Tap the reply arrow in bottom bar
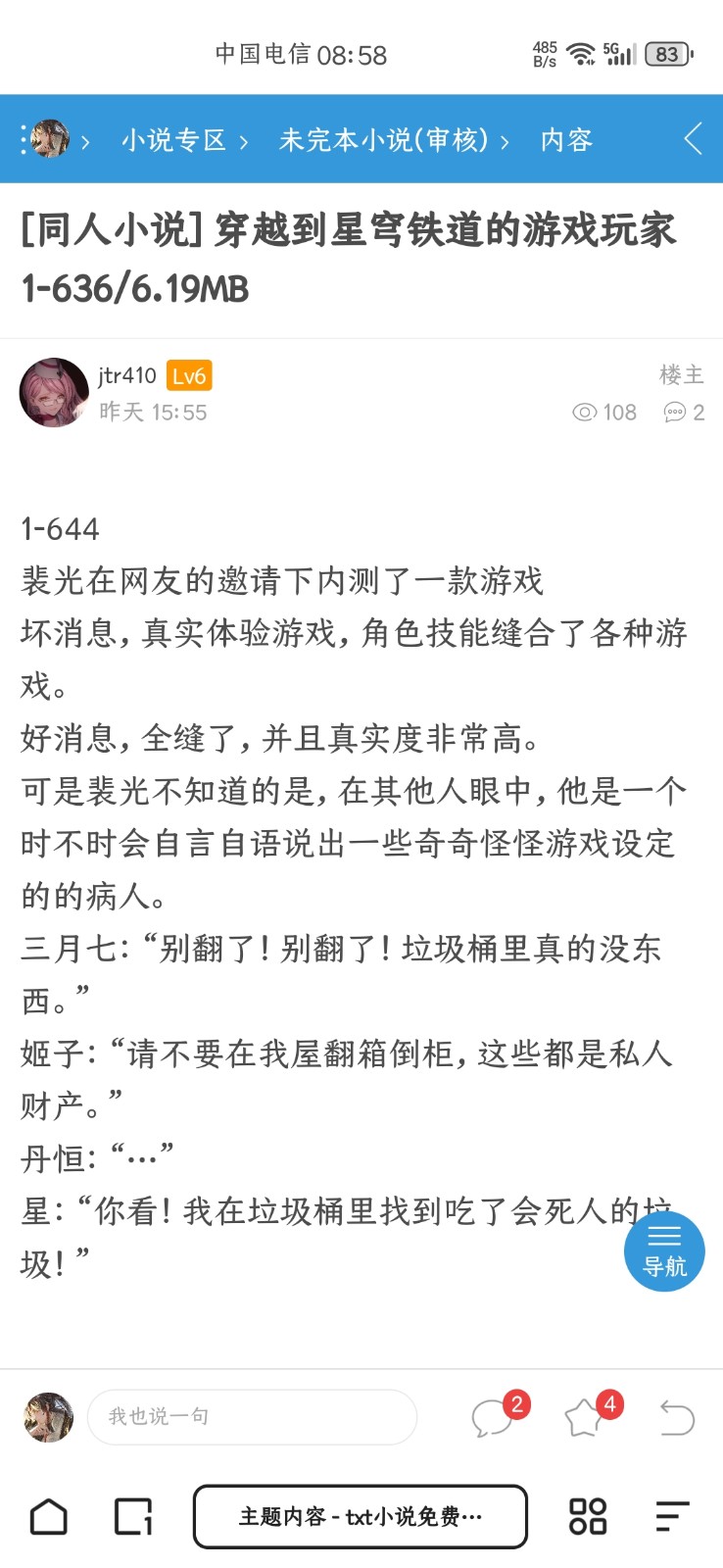 (676, 1417)
